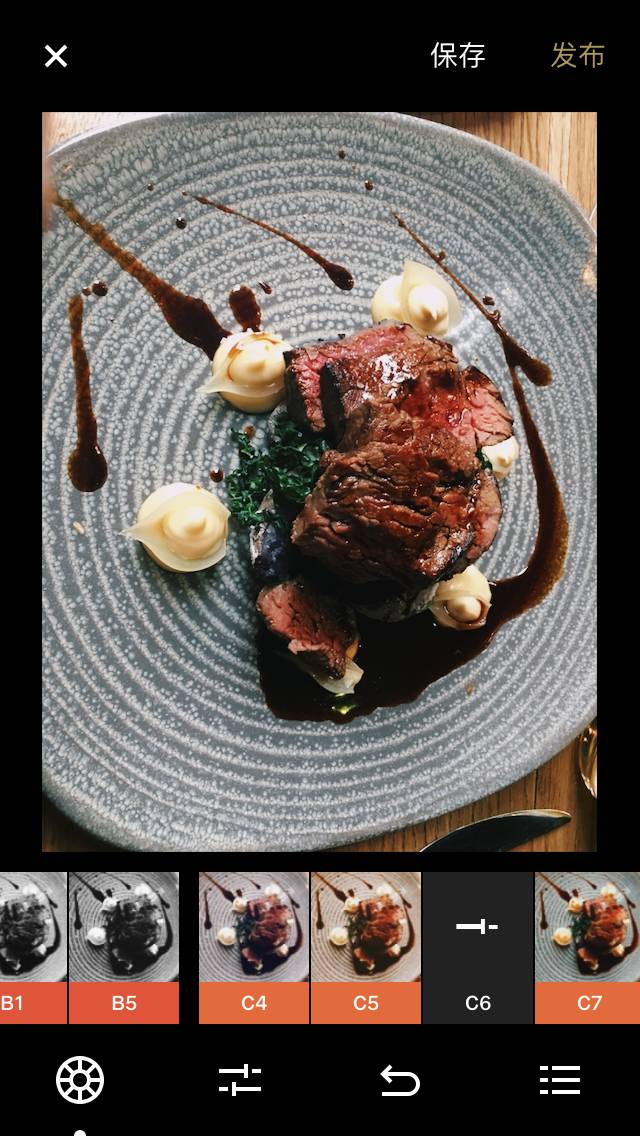Image resolution: width=640 pixels, height=1136 pixels.
Task: Open the adjustment sliders toolbox
Action: (240, 1080)
